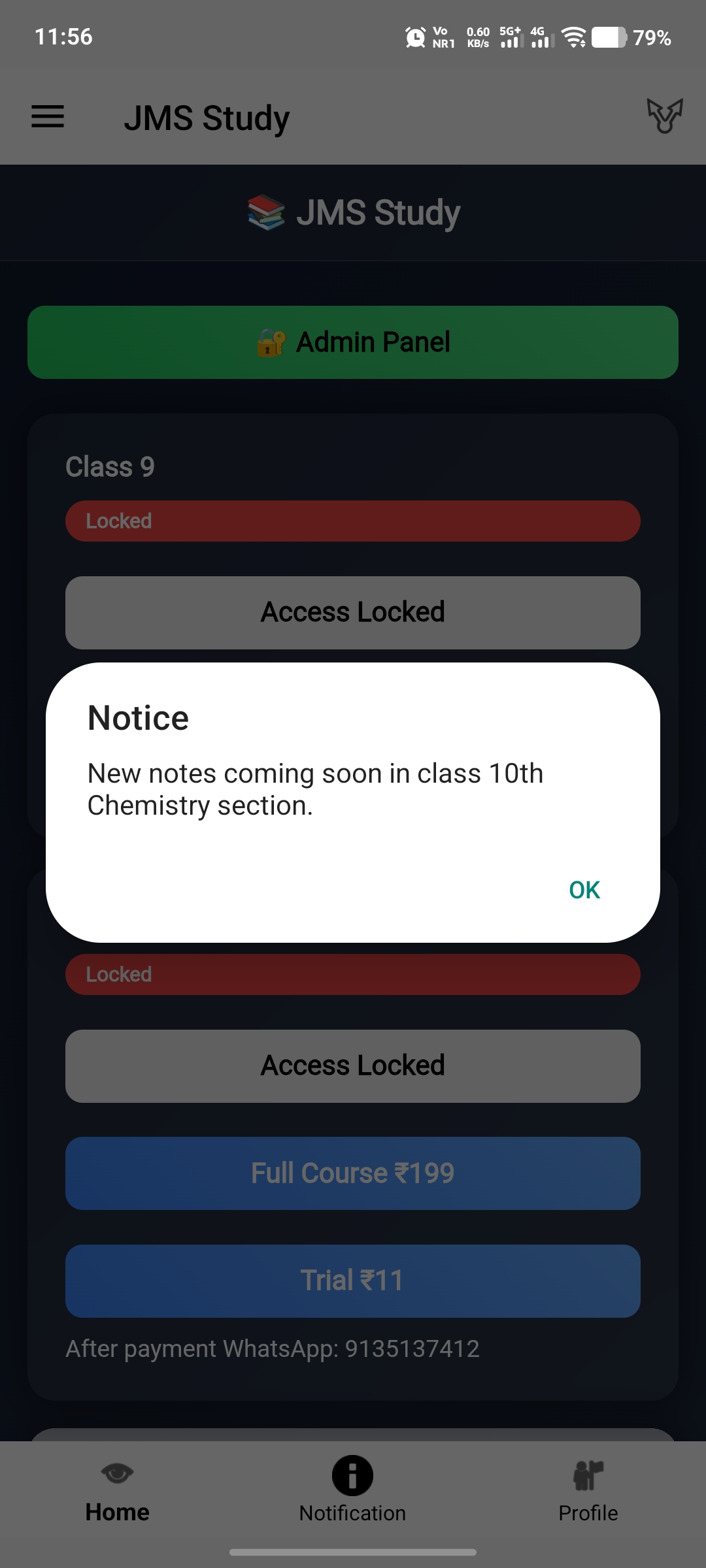Select the Trial ₹11 option
Screen dimensions: 706x1568
pos(353,1281)
